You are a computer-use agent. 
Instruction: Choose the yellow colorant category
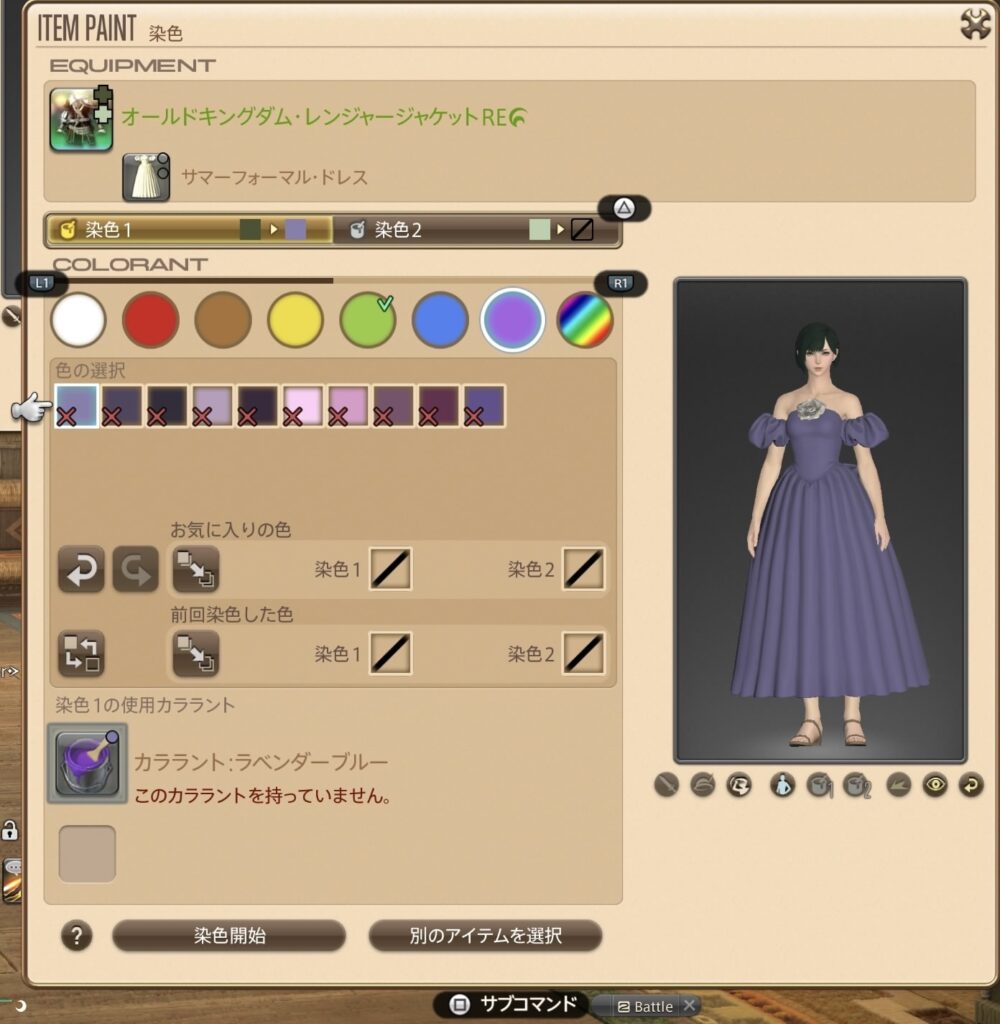[295, 320]
